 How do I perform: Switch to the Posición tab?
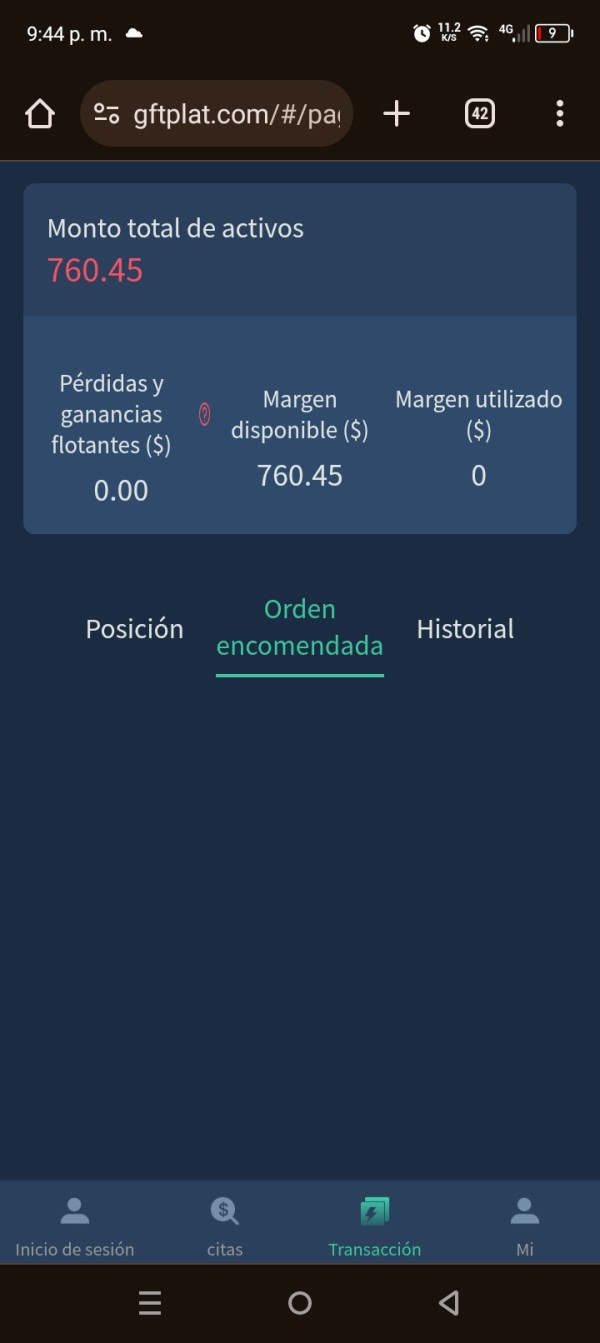tap(135, 629)
